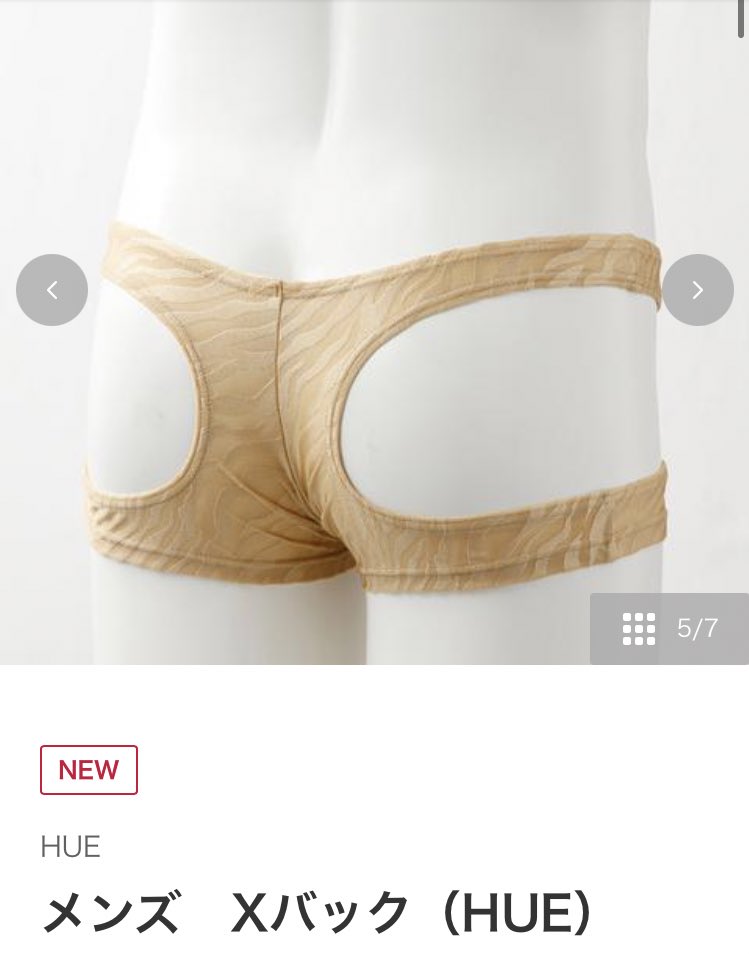
Task: Click the 5/7 image counter overlay
Action: tap(699, 629)
